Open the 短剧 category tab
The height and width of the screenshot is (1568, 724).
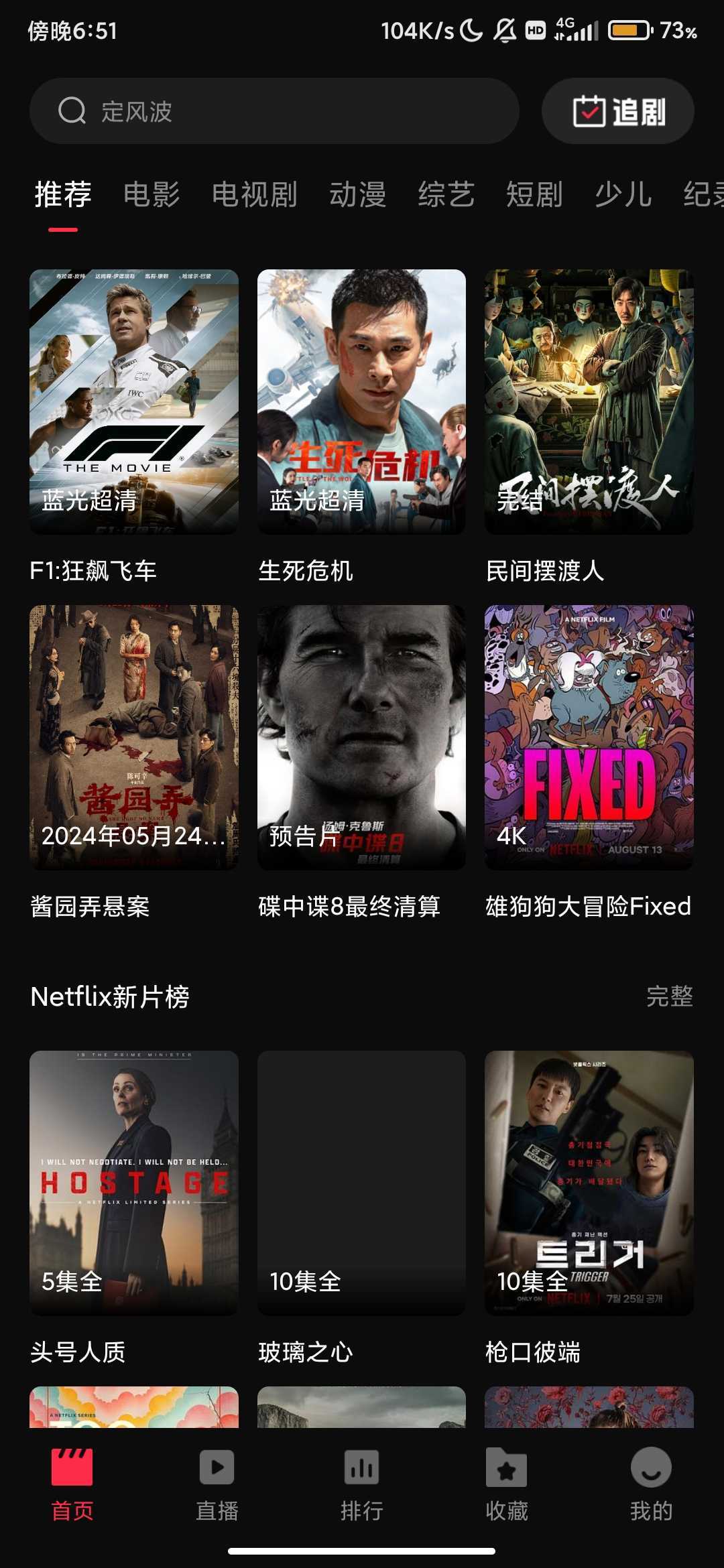click(534, 195)
